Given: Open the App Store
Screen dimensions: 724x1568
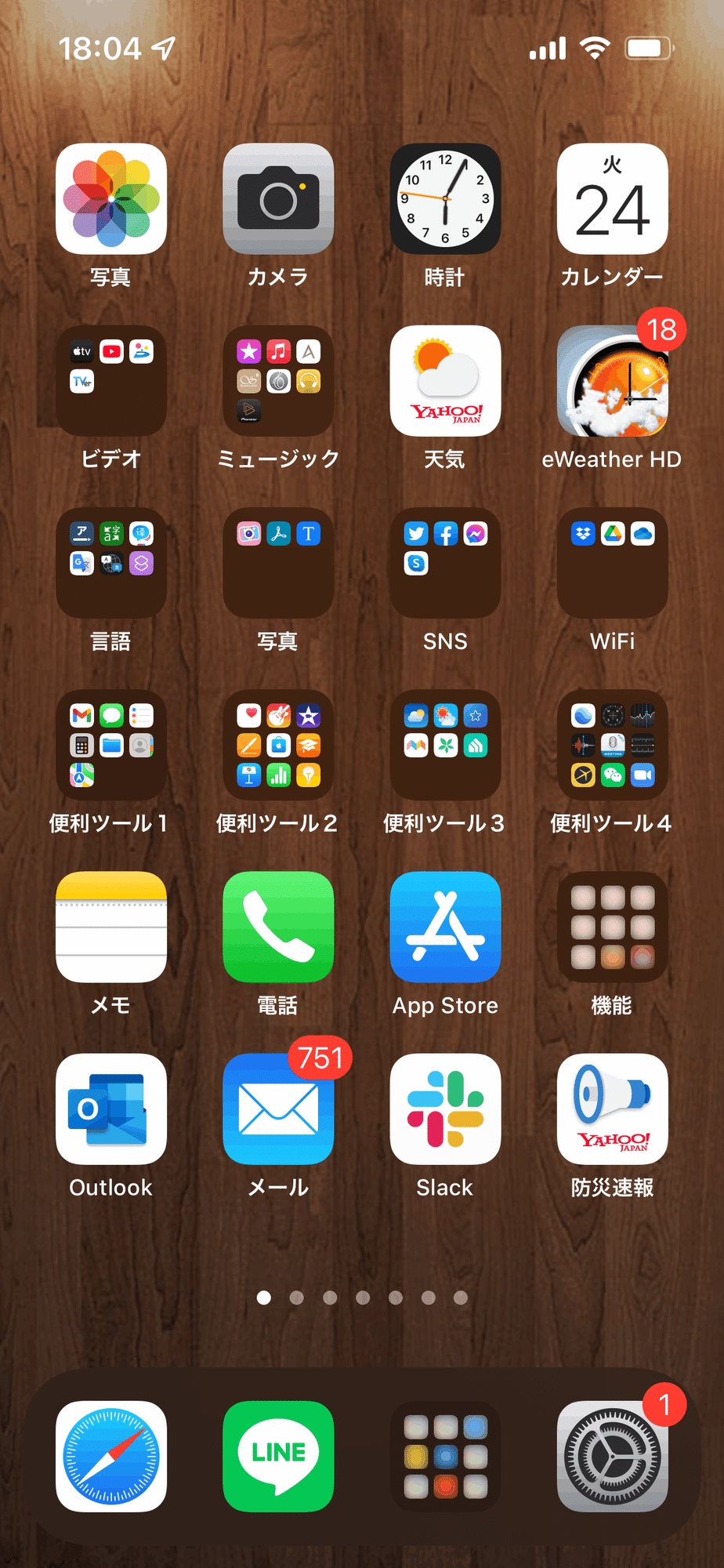Looking at the screenshot, I should pyautogui.click(x=445, y=927).
